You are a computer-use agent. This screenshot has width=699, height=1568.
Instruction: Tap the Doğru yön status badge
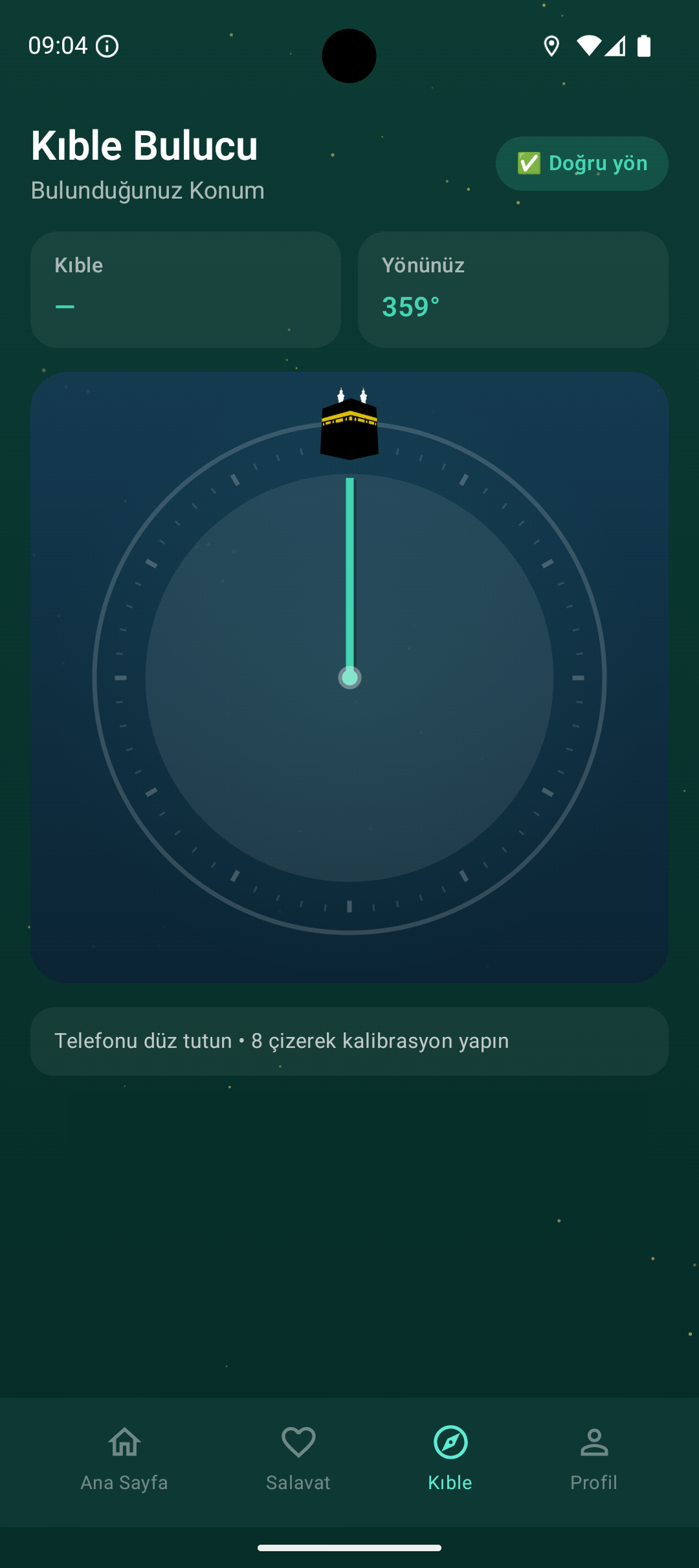pyautogui.click(x=581, y=164)
